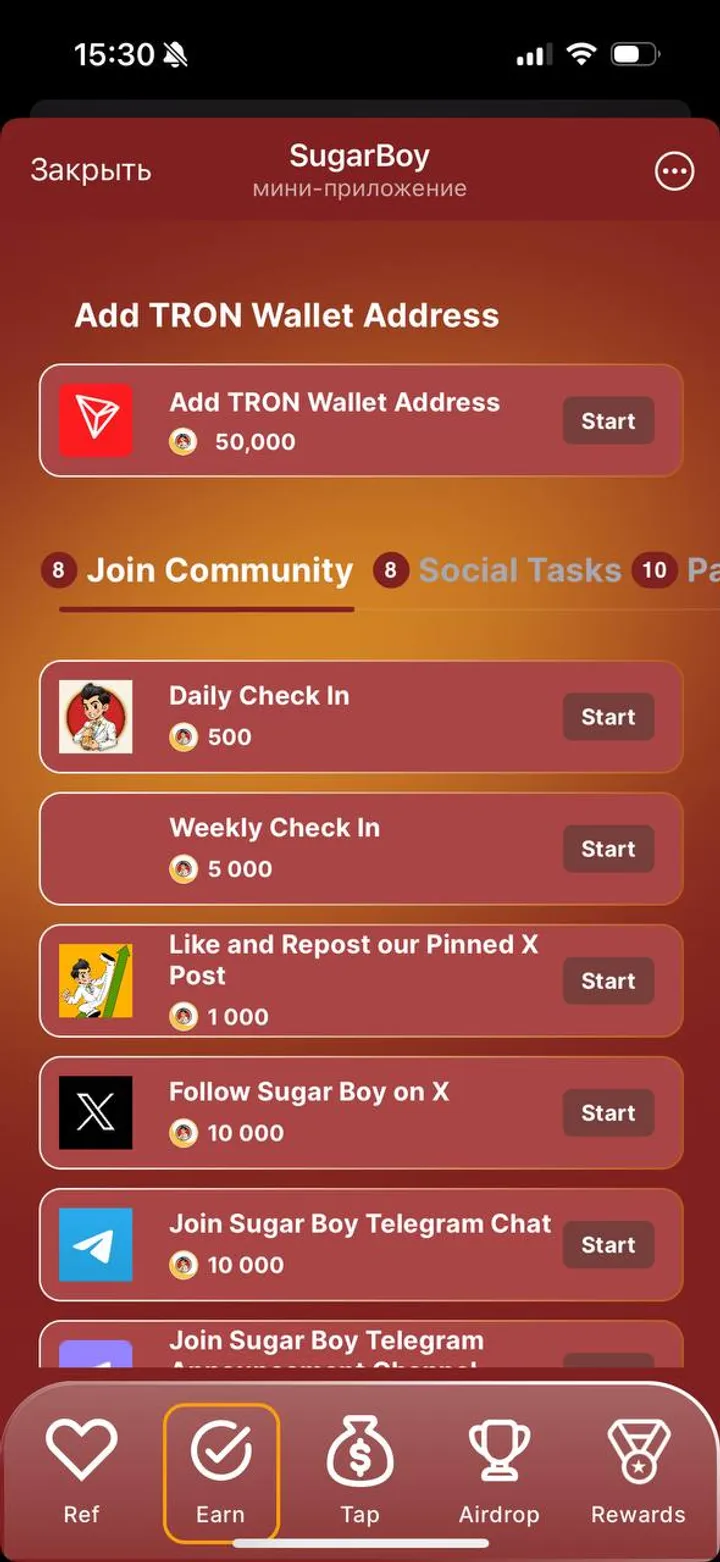720x1562 pixels.
Task: Select the Earn checkmark icon
Action: tap(221, 1448)
